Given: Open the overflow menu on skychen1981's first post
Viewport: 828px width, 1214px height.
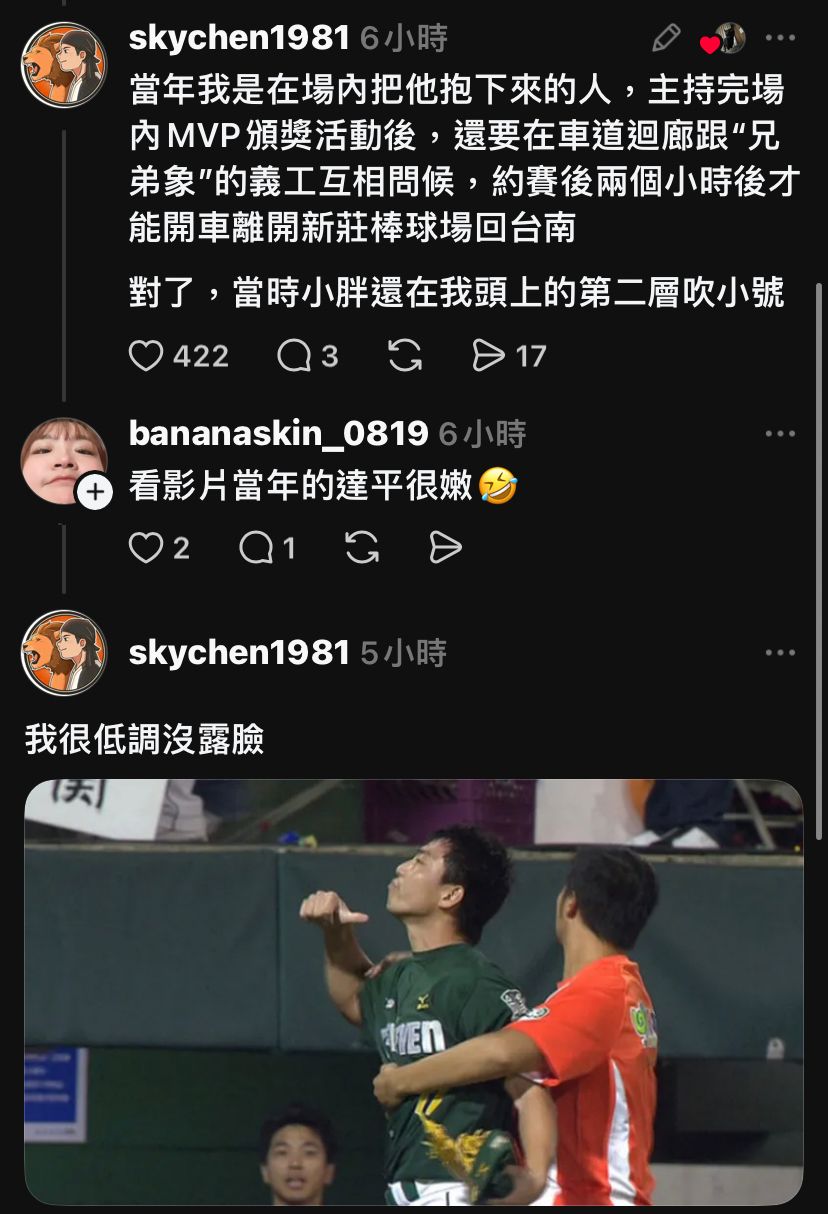Looking at the screenshot, I should (780, 39).
